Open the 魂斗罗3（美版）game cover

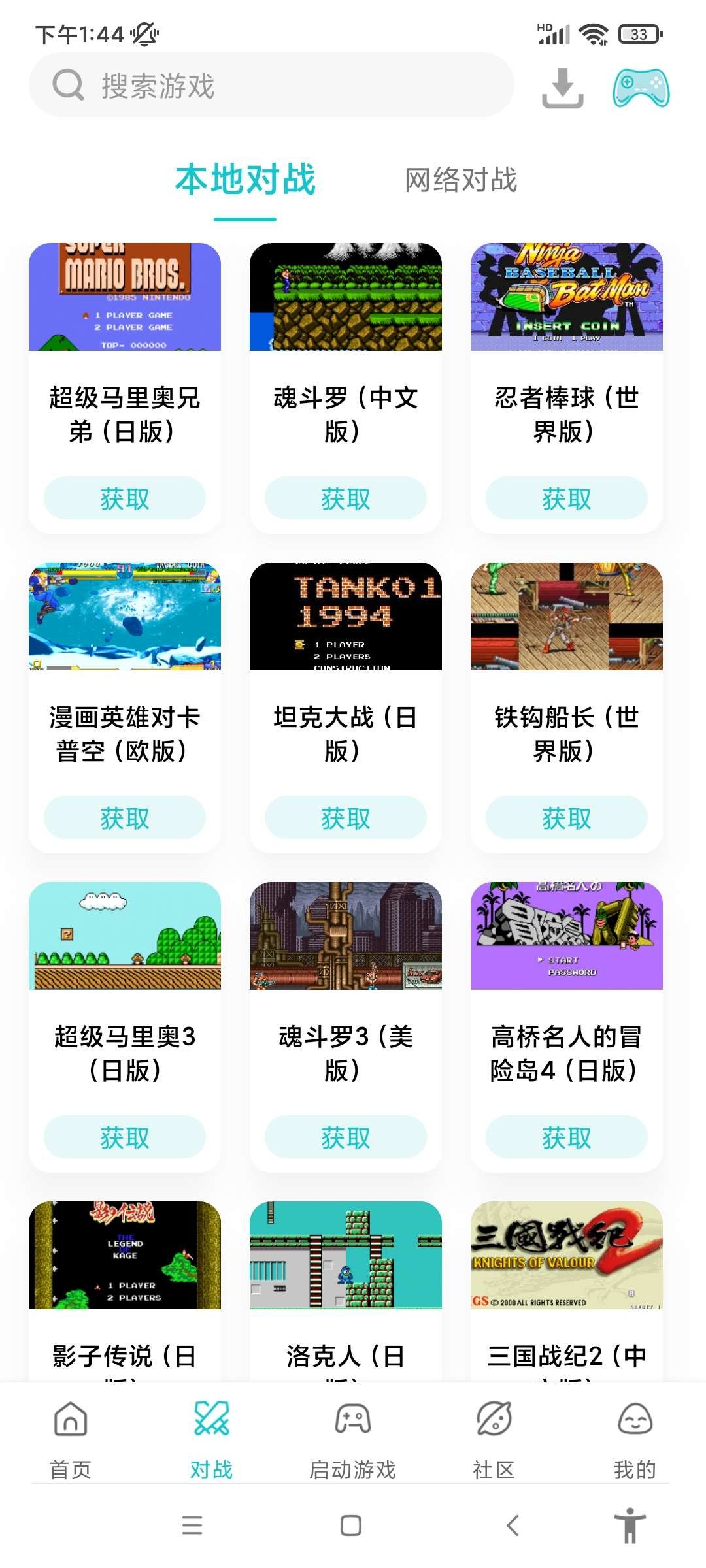[346, 936]
